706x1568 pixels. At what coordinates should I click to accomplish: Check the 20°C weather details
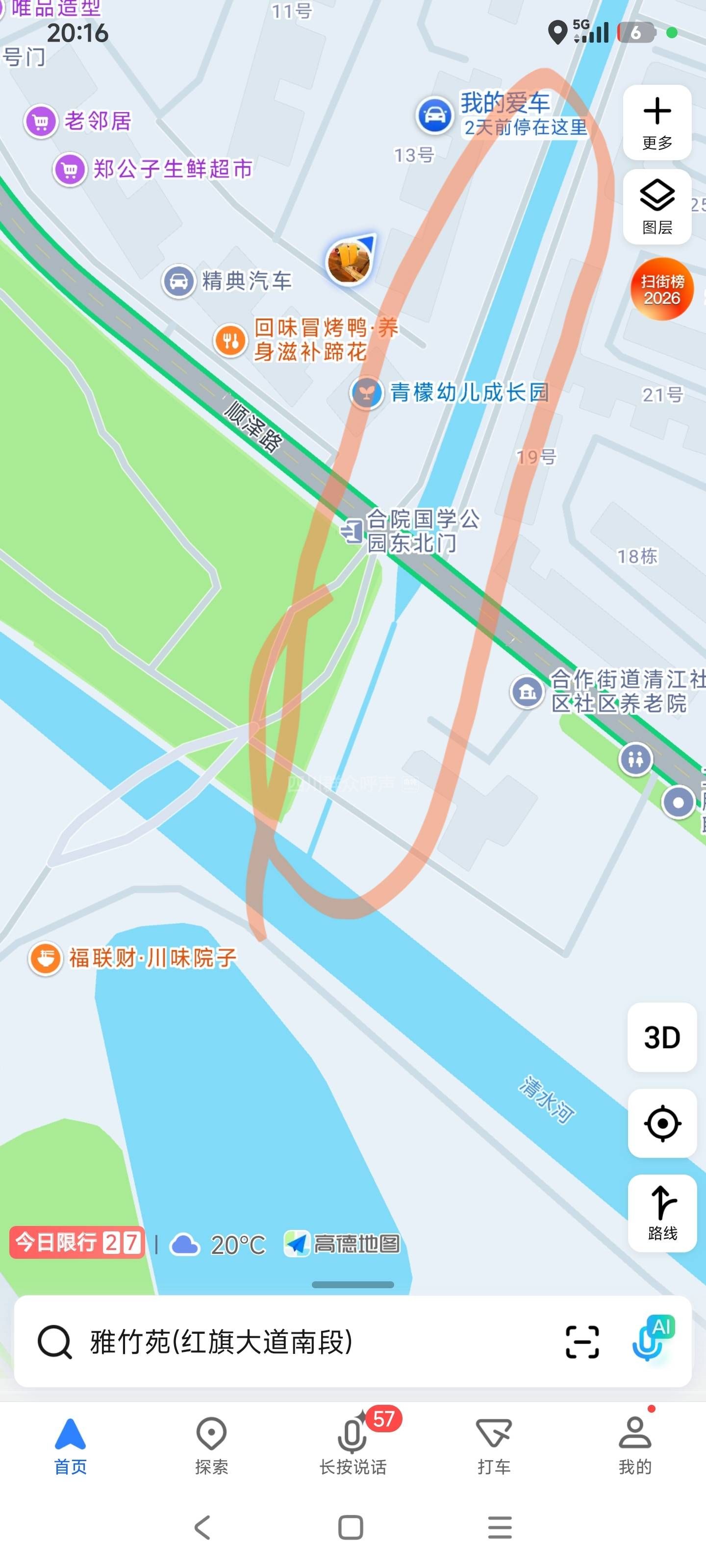(x=218, y=1245)
